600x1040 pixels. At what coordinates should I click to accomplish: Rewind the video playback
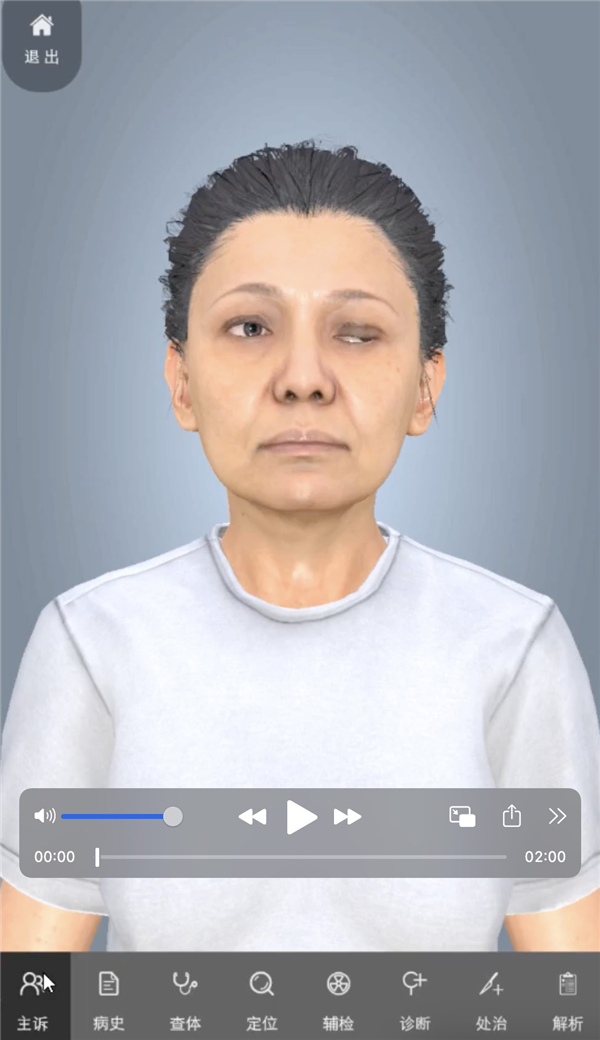(x=252, y=817)
